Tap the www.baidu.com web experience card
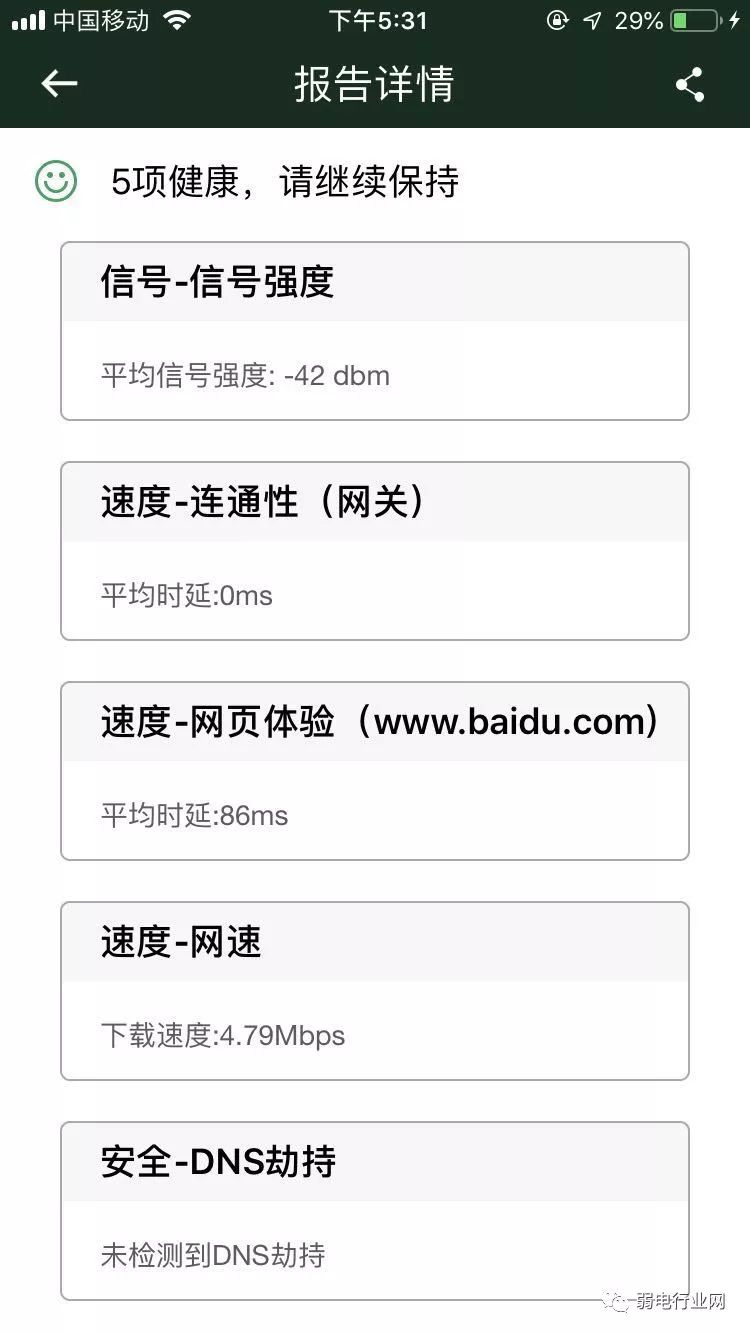 [x=375, y=768]
